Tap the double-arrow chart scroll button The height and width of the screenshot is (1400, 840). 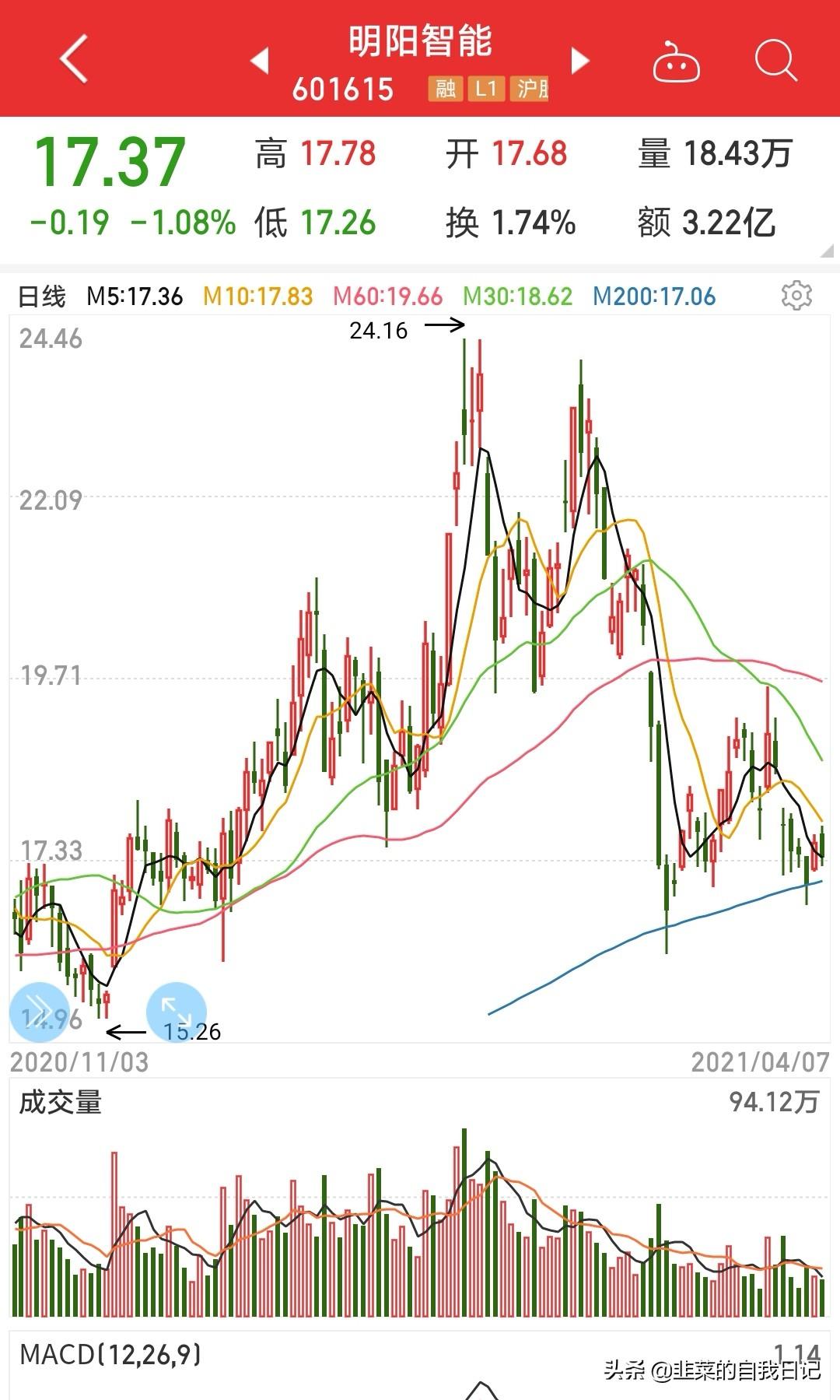tap(39, 1012)
